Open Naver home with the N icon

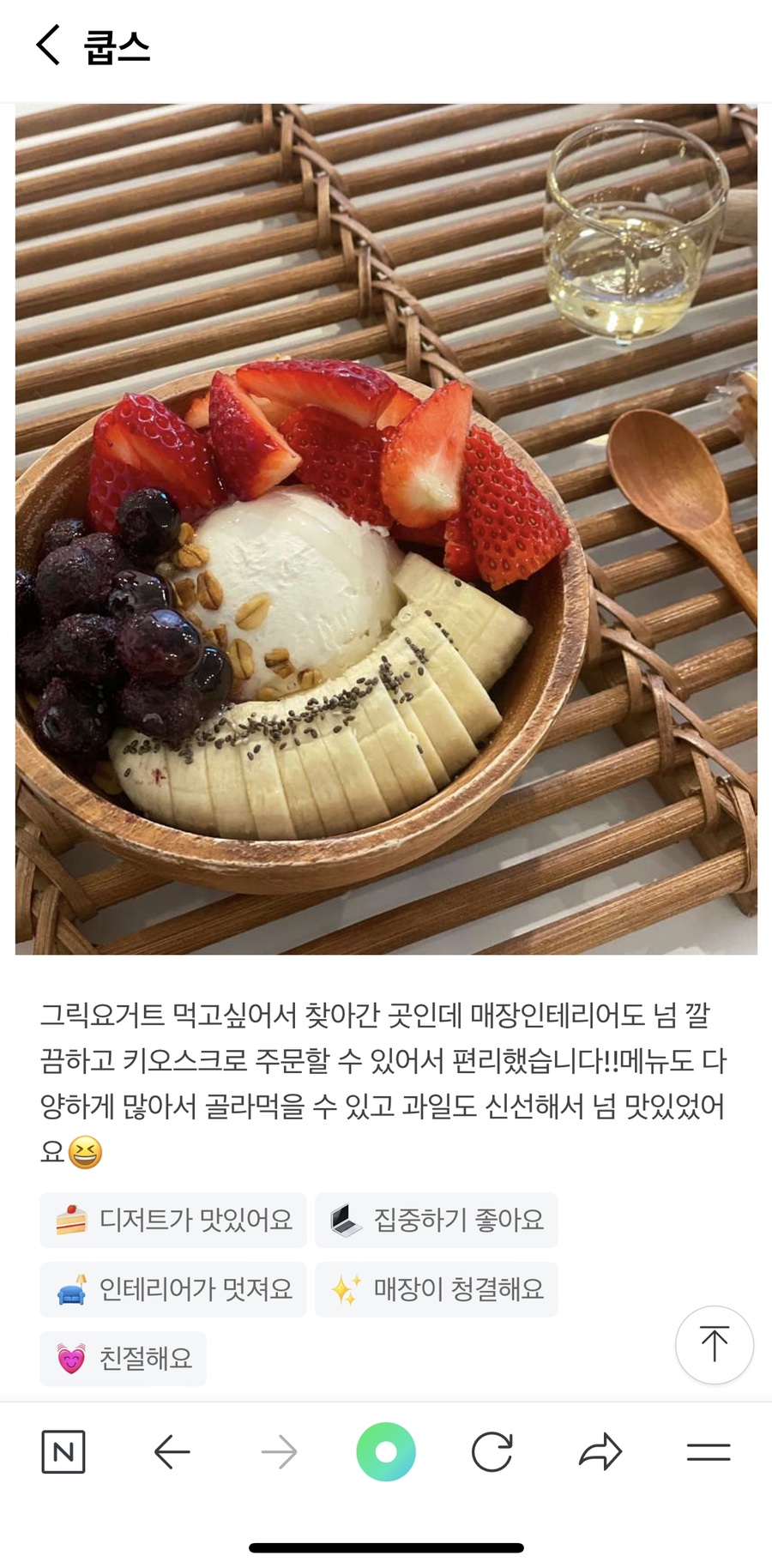point(63,1451)
